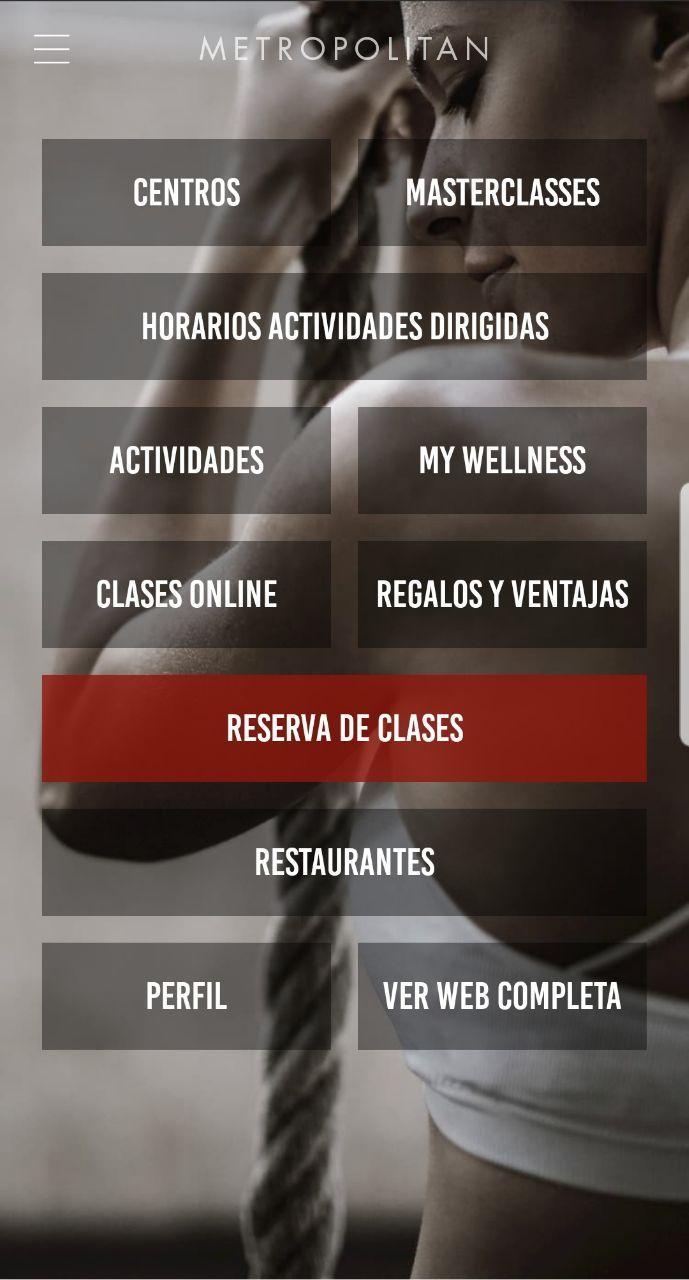689x1280 pixels.
Task: View Horarios Actividades Dirigidas
Action: [x=344, y=326]
